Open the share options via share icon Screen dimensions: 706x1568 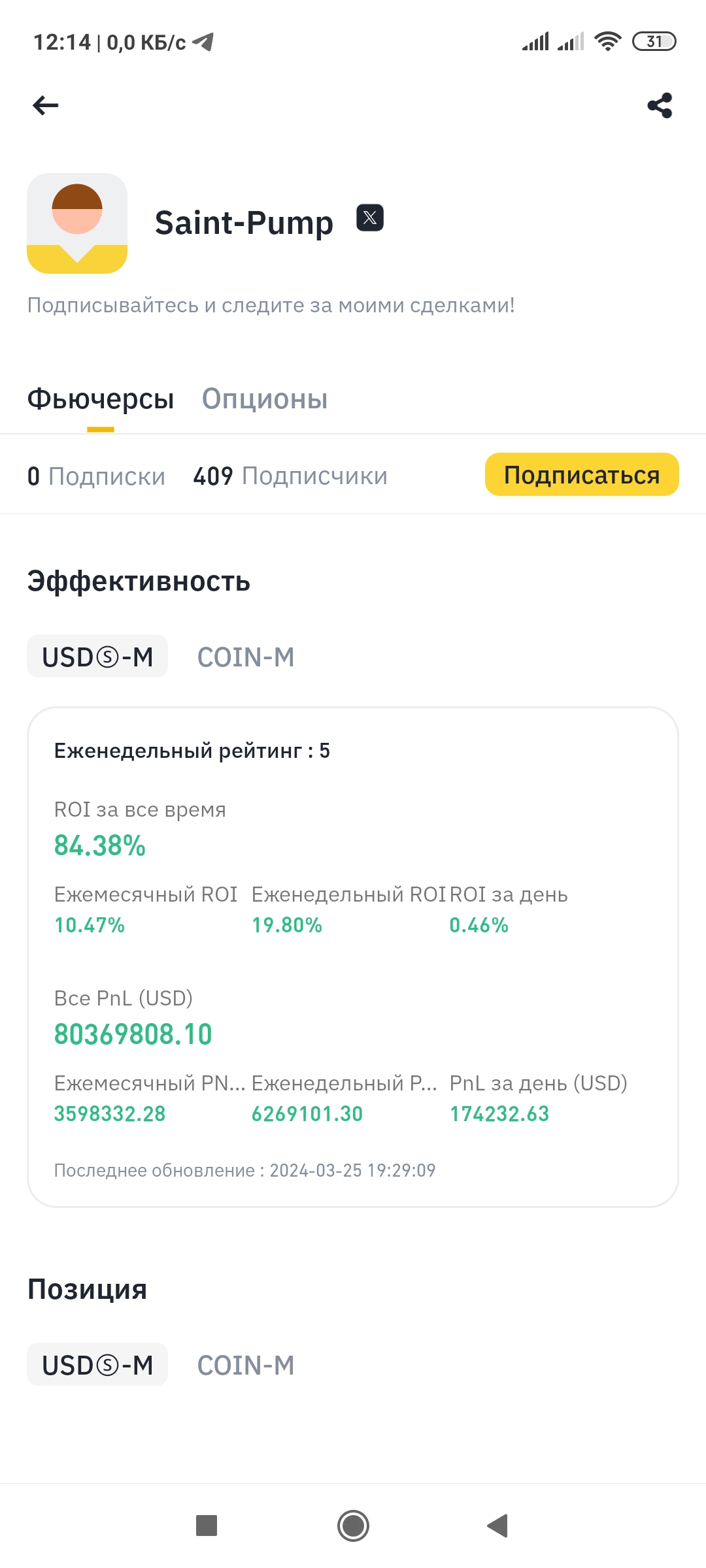(659, 105)
